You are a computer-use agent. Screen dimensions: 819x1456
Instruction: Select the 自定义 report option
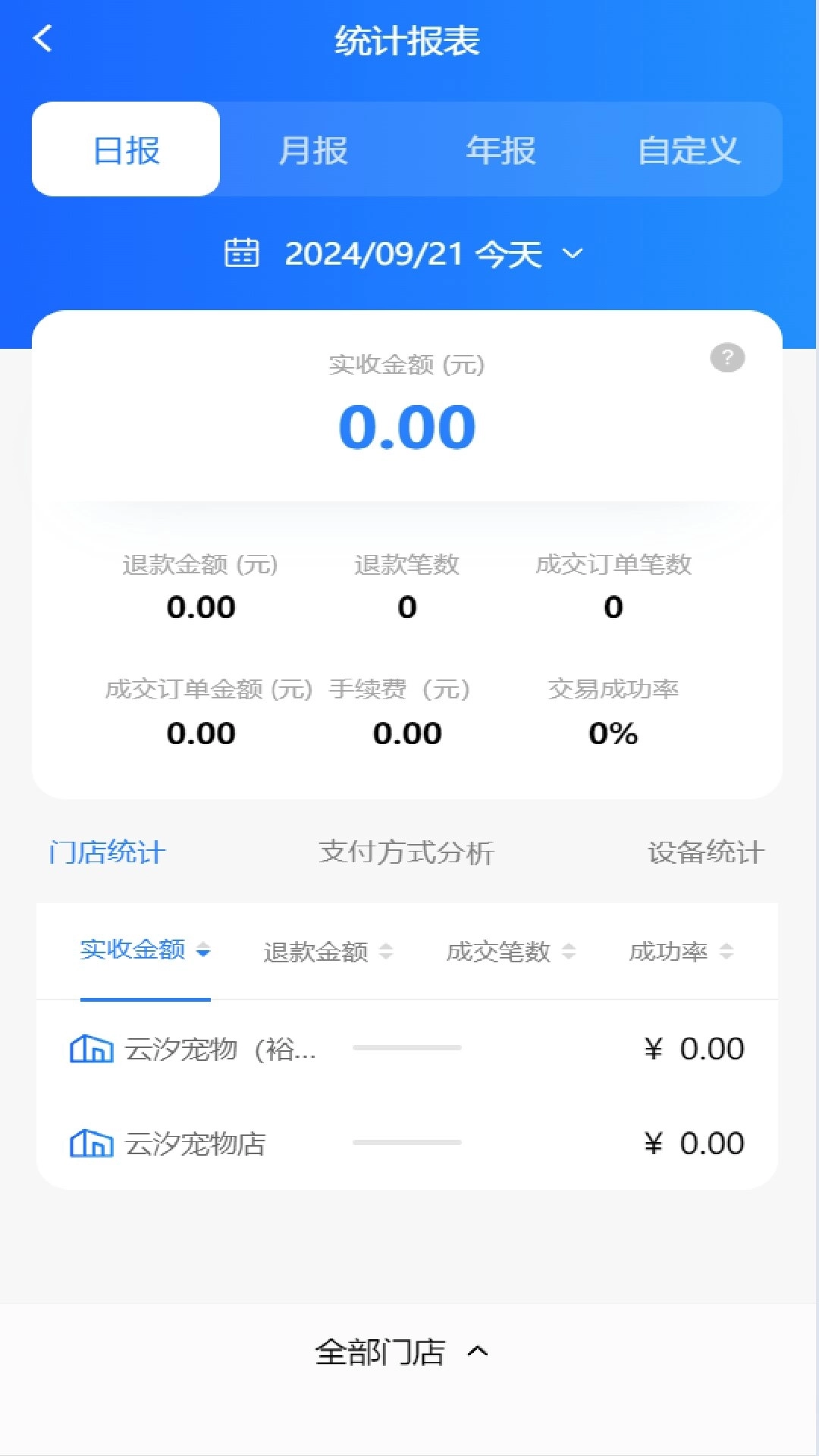(x=692, y=149)
